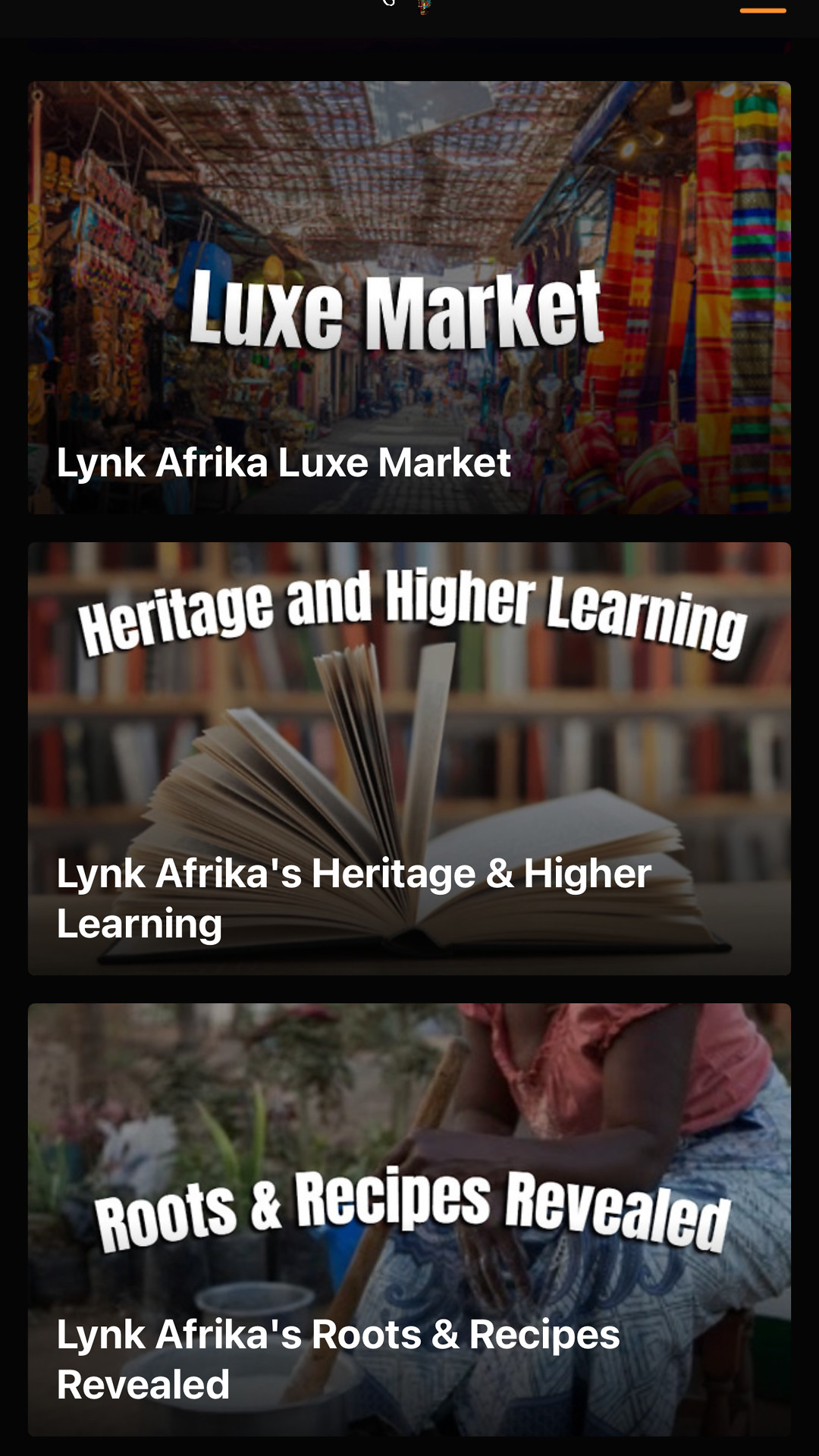Image resolution: width=819 pixels, height=1456 pixels.
Task: Open Lynk Afrika's Roots & Recipes Revealed card
Action: point(409,1219)
